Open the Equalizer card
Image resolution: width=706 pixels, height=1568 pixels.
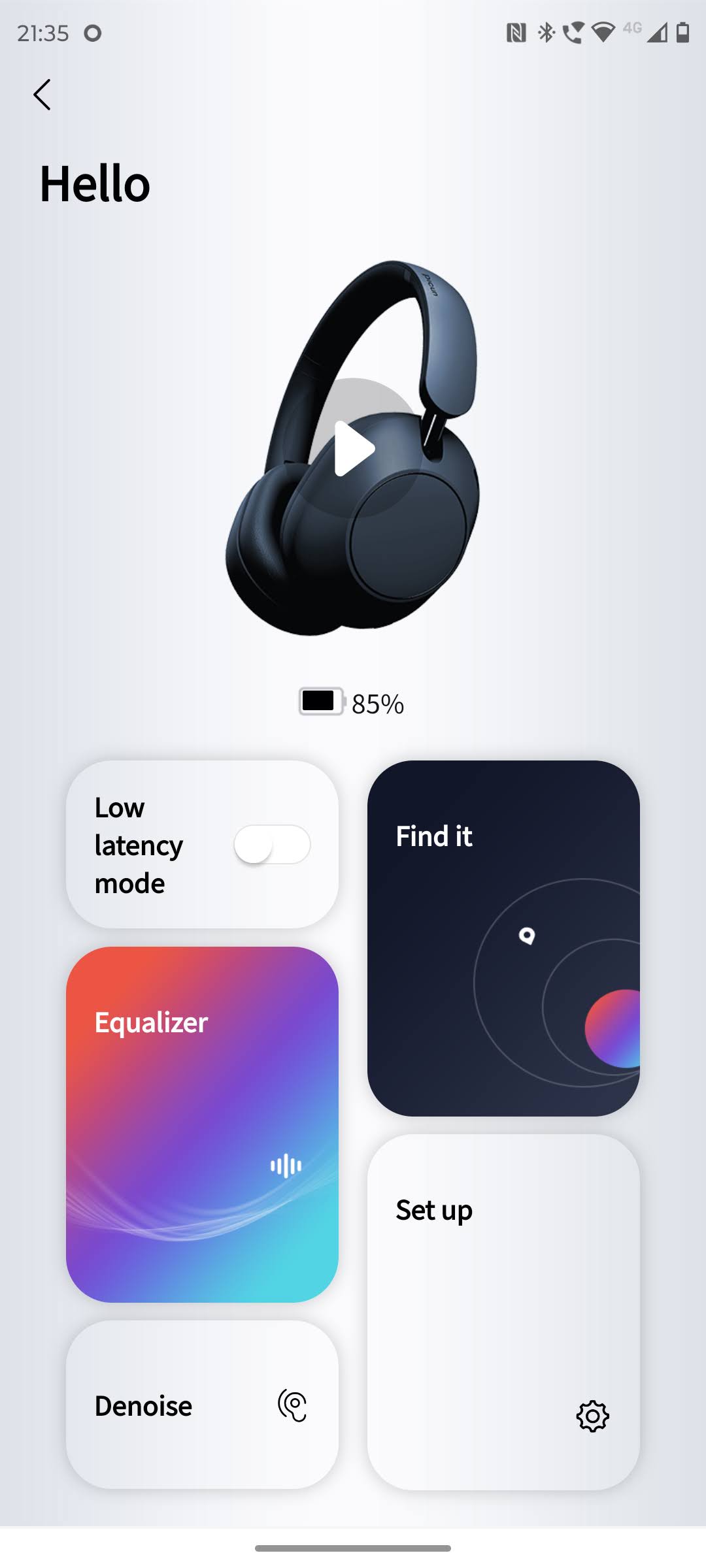(x=202, y=1124)
